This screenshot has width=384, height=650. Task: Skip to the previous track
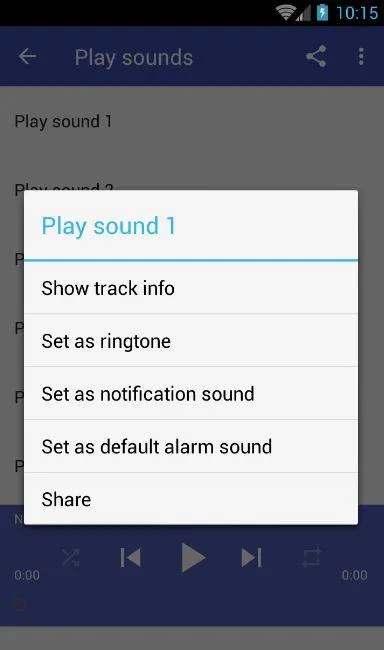tap(131, 558)
